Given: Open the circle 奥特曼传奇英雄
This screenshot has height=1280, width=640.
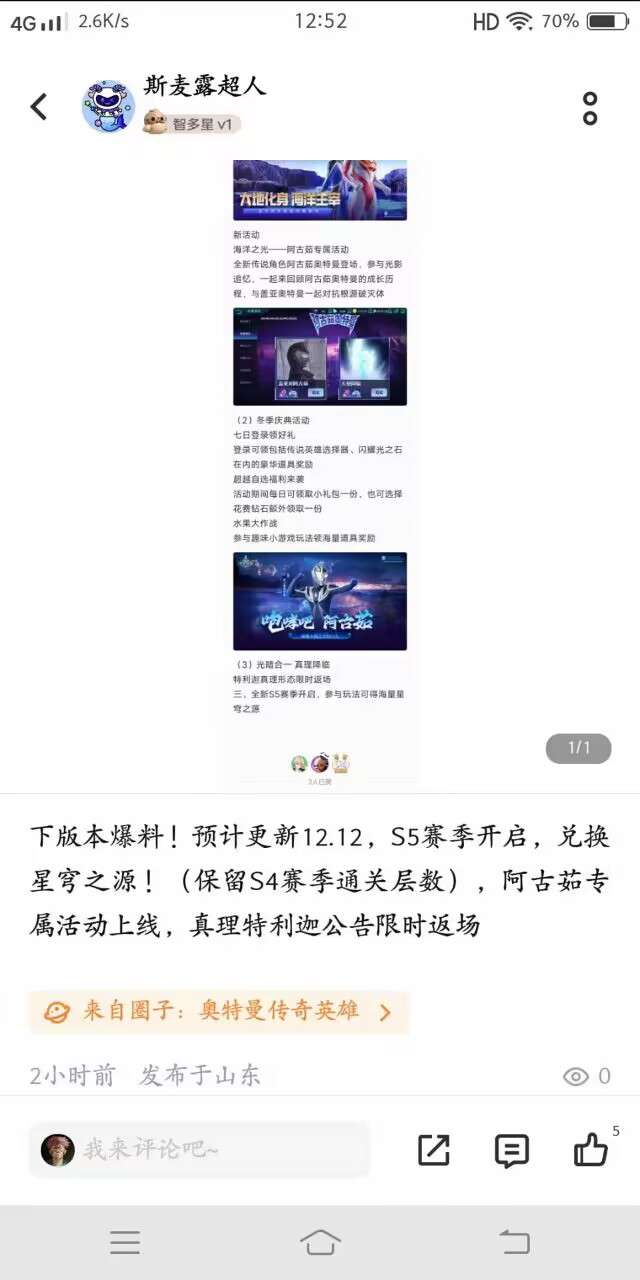Looking at the screenshot, I should click(x=219, y=1012).
